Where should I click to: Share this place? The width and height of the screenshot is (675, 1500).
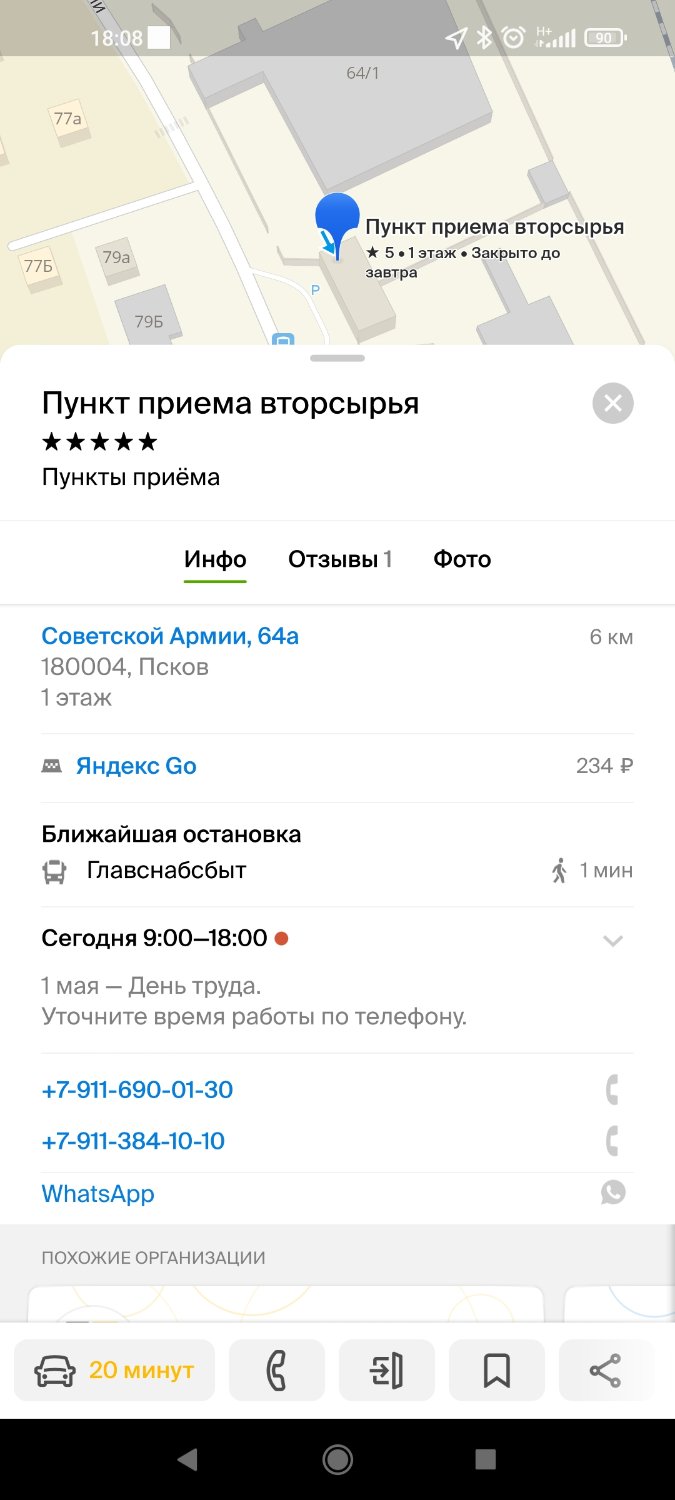tap(607, 1370)
